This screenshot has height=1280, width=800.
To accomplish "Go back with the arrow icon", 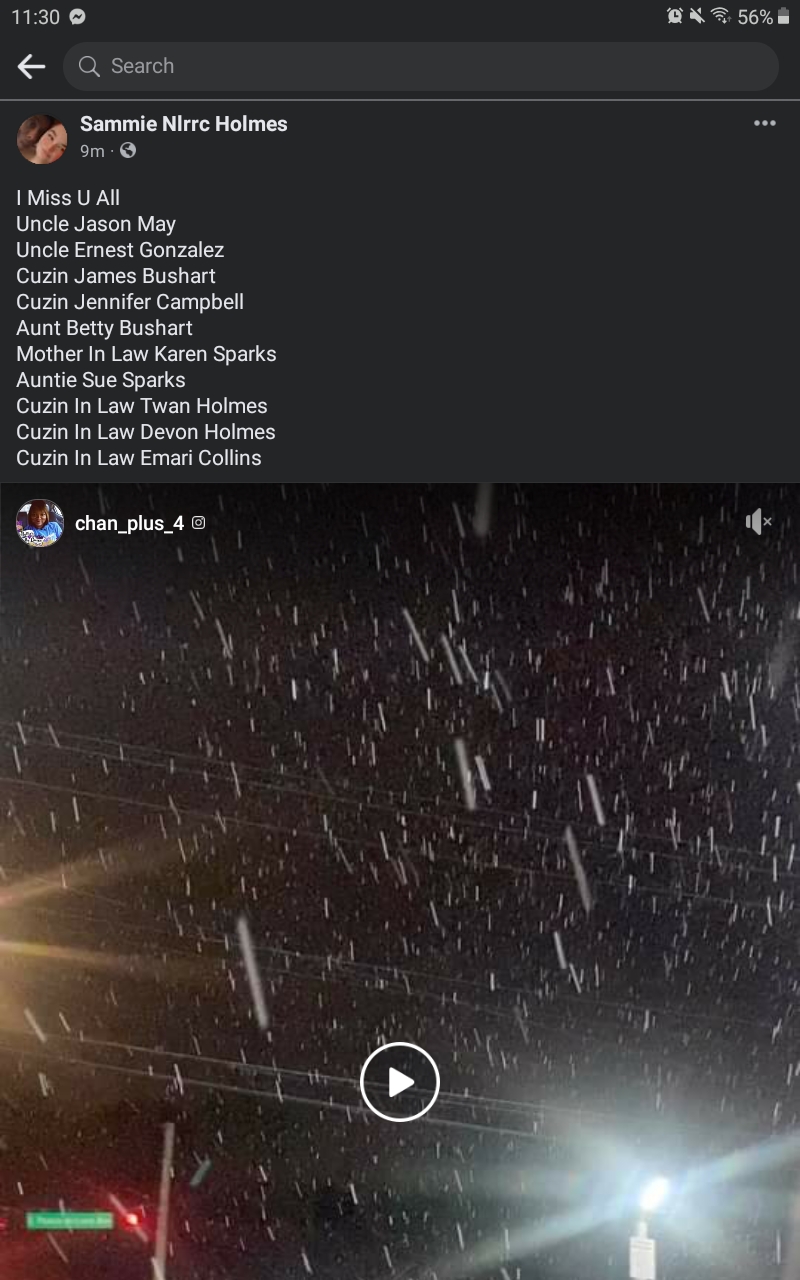I will pos(32,66).
